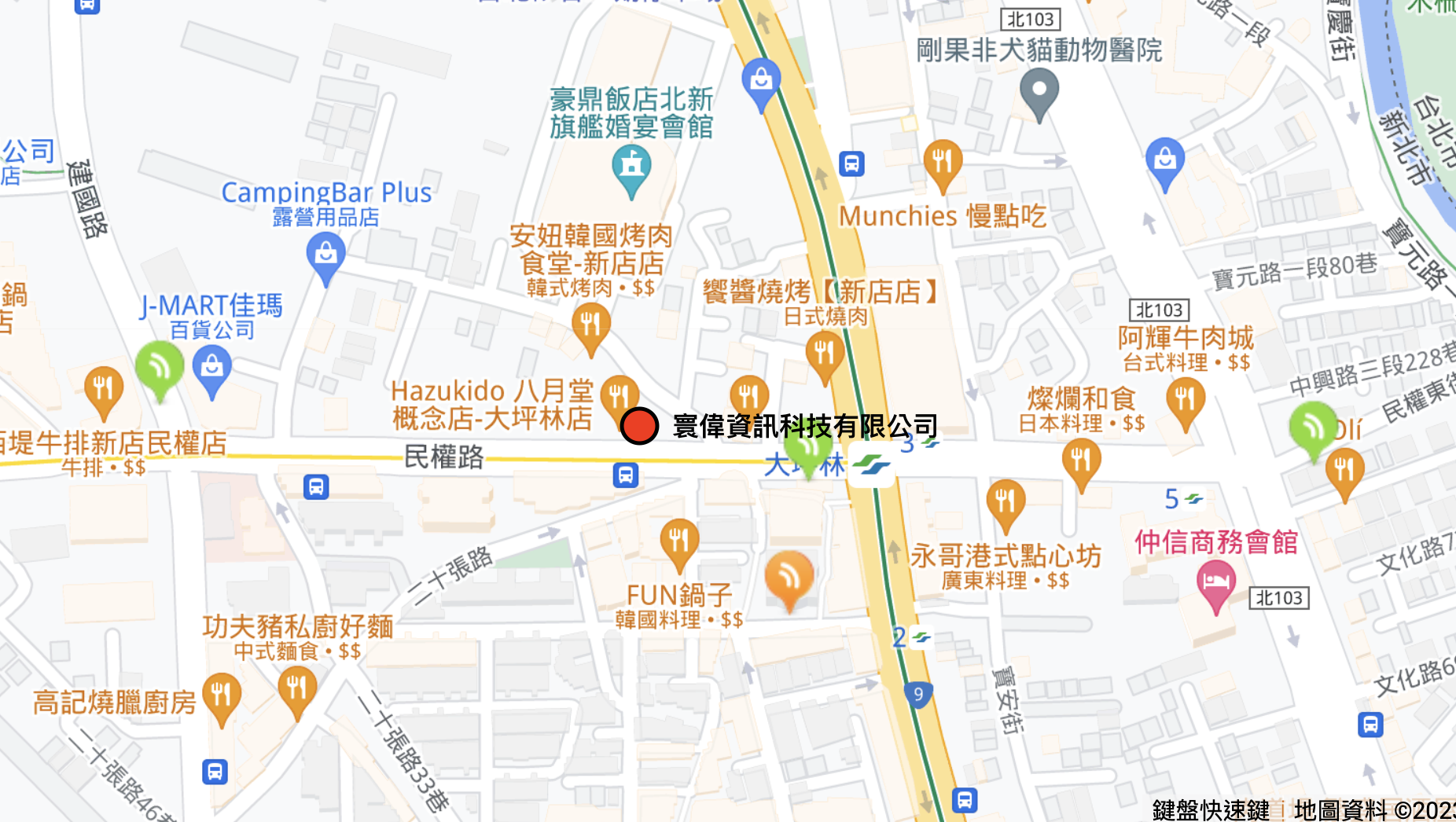Screen dimensions: 1456x822
Task: Select 剛果非犬貓動物醫院 location pin
Action: pyautogui.click(x=1039, y=90)
